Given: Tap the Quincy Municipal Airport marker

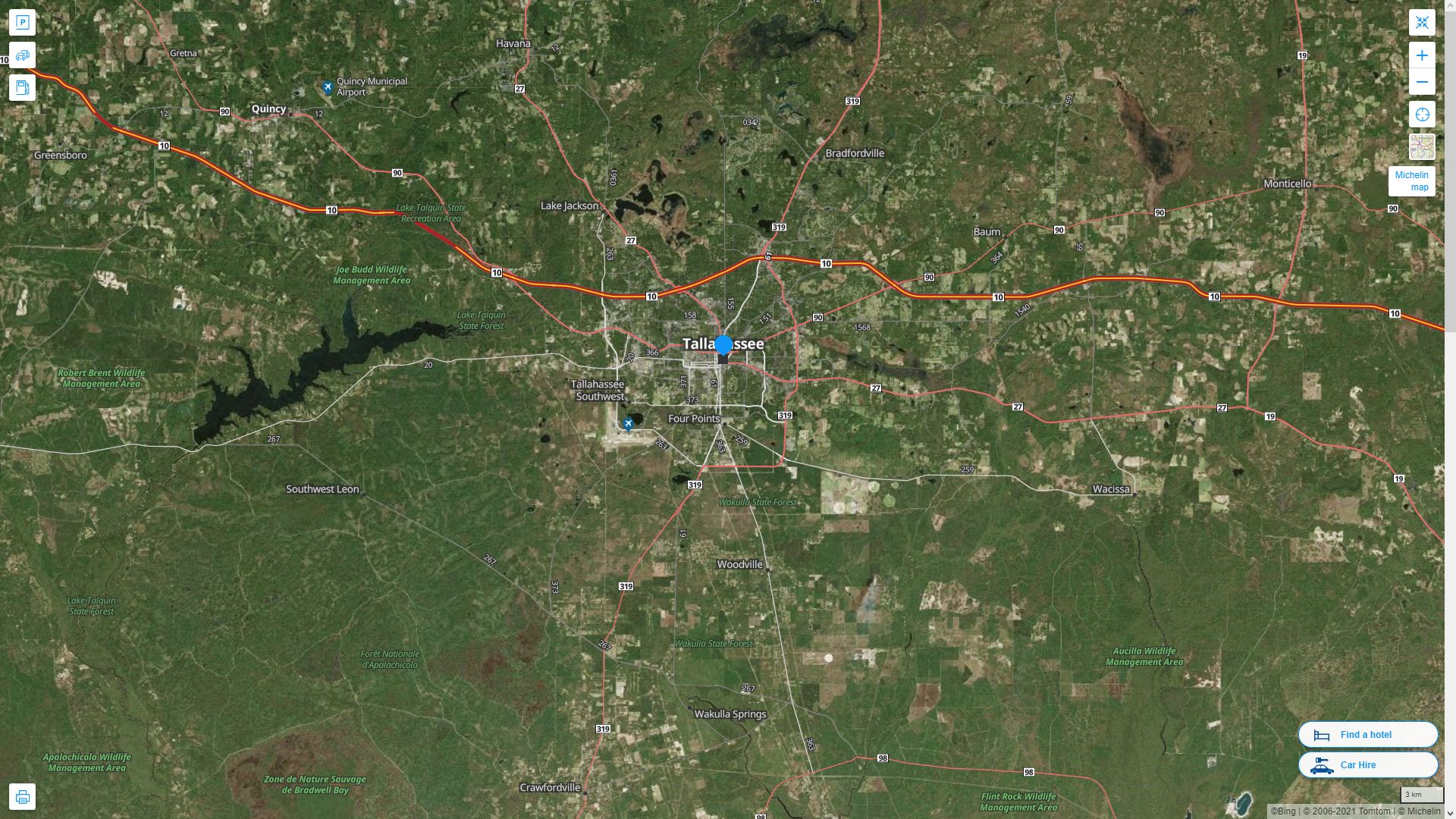Looking at the screenshot, I should click(328, 87).
